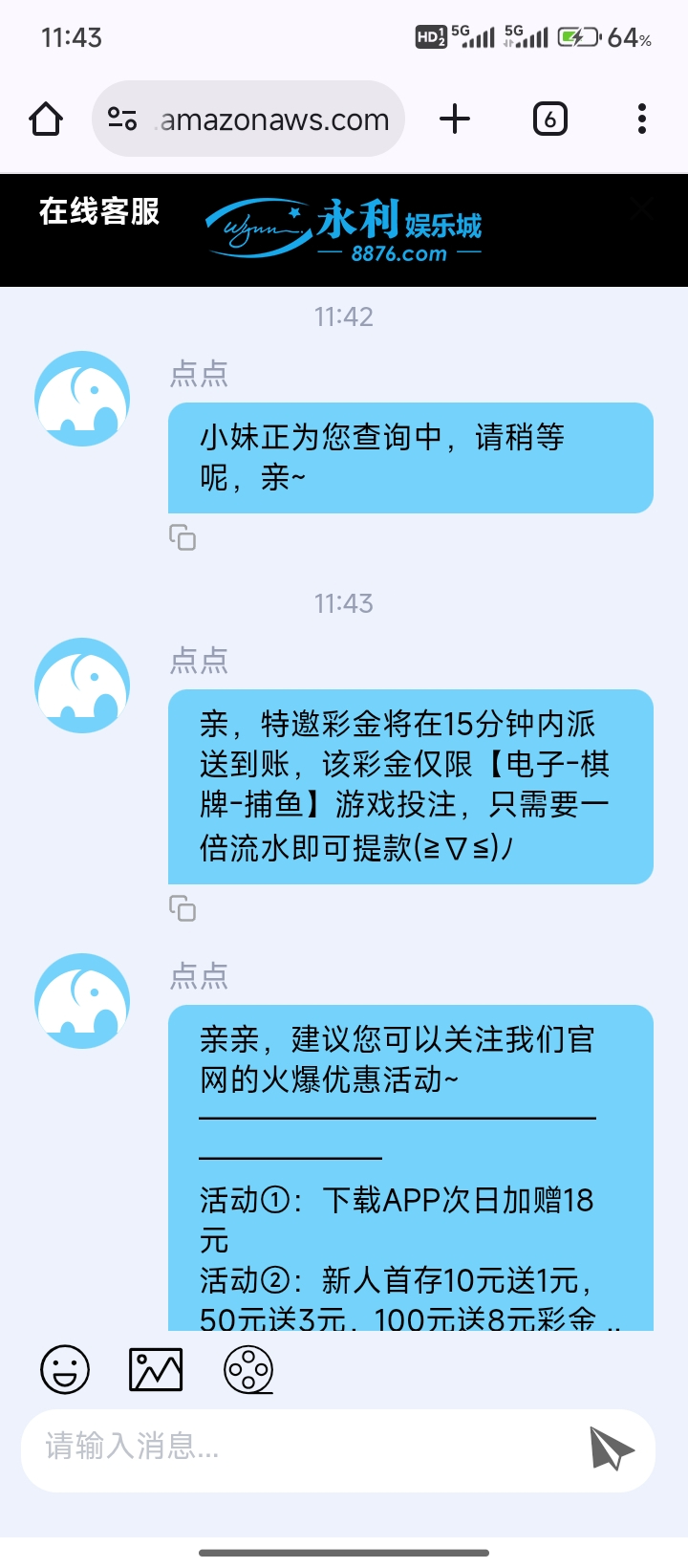The image size is (688, 1568).
Task: Copy the message 小妹正为您查询中
Action: click(x=183, y=538)
